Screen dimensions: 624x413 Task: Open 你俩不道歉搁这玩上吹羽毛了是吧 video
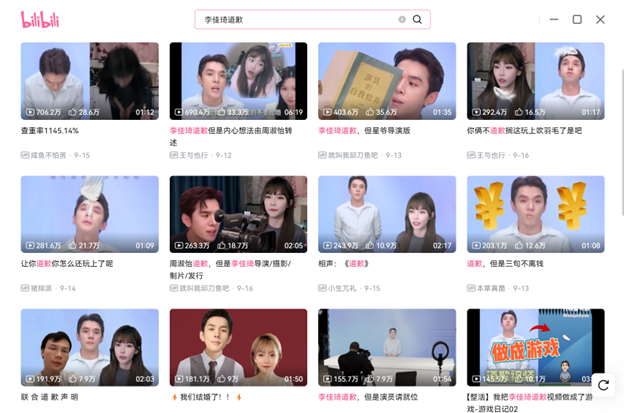pos(535,81)
